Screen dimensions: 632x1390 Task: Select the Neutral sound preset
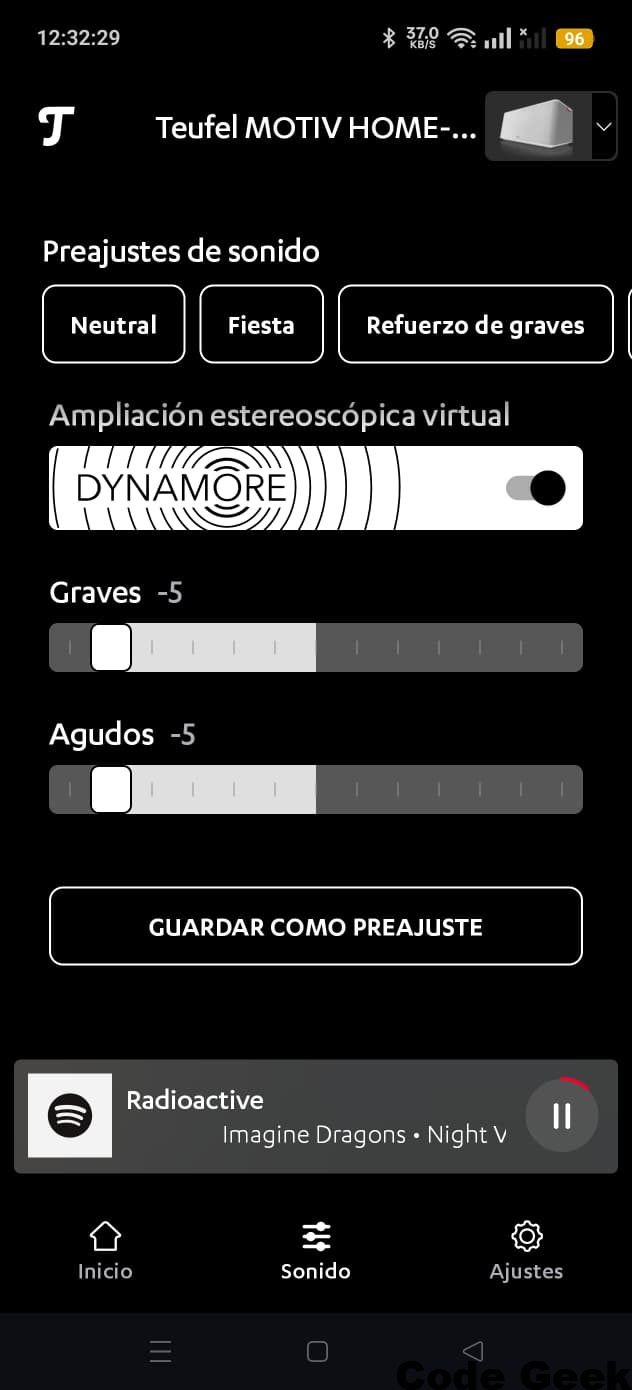tap(114, 324)
